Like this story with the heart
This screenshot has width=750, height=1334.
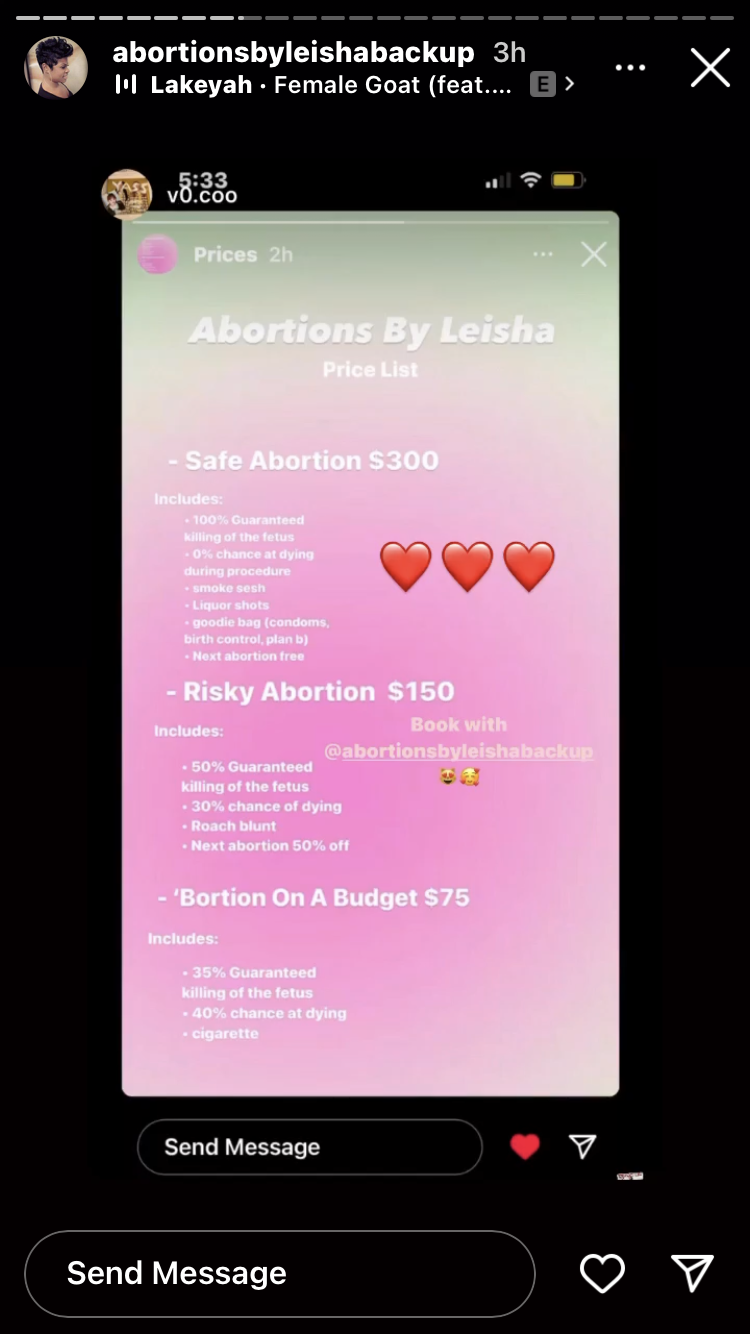[602, 1273]
